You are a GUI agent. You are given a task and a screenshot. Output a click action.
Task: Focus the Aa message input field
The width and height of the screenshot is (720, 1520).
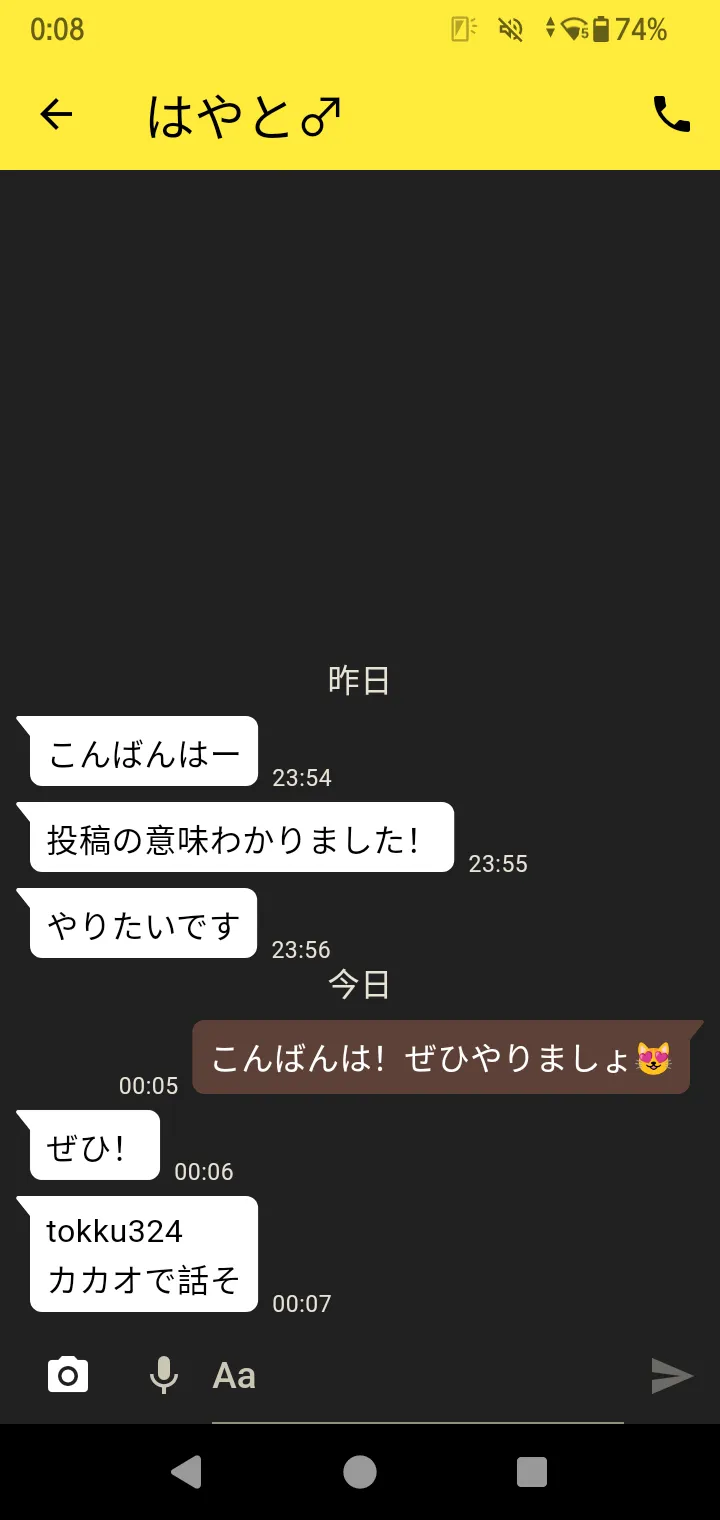(418, 1376)
